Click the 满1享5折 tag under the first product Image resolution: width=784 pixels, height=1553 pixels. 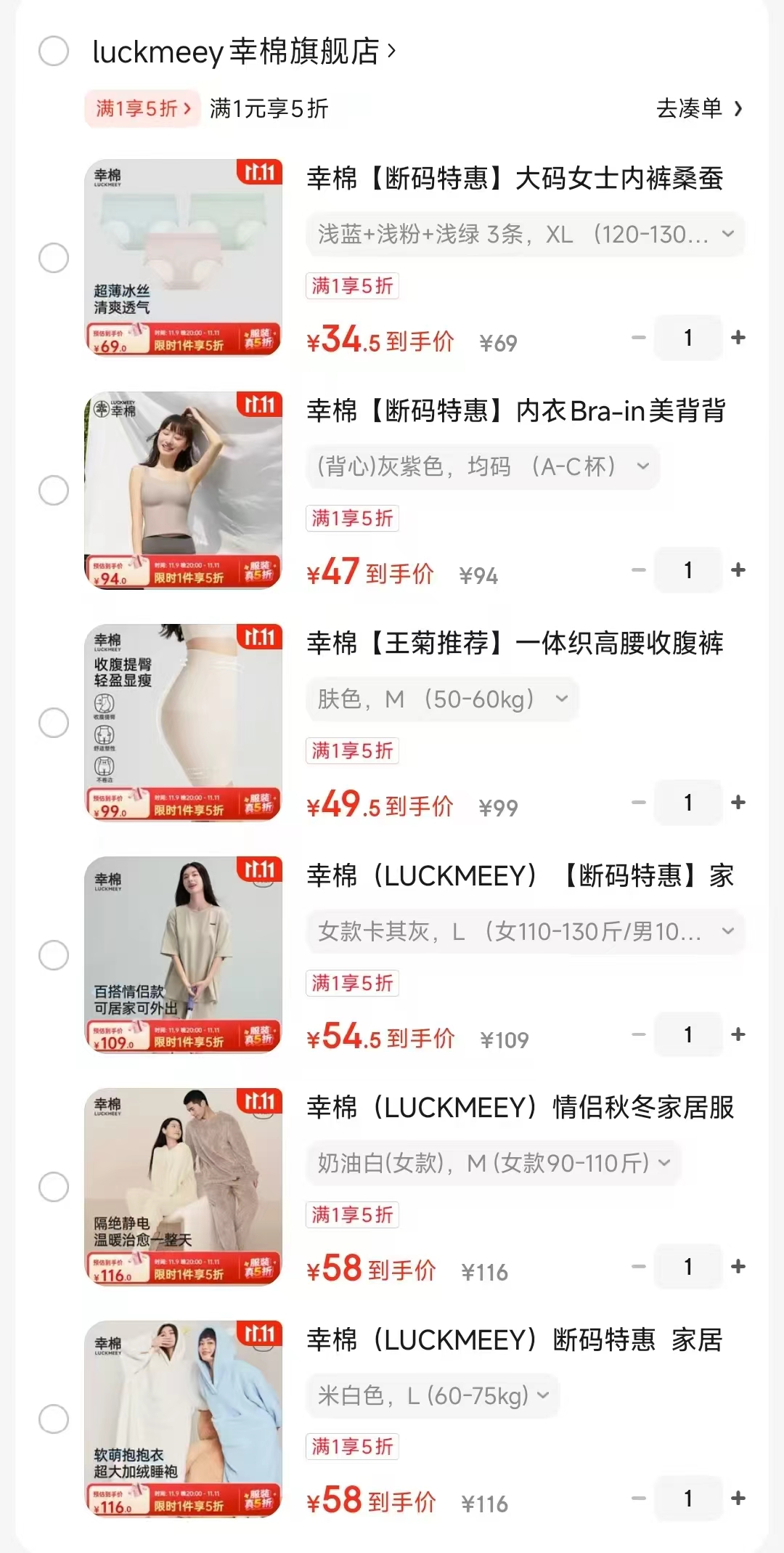pos(353,286)
